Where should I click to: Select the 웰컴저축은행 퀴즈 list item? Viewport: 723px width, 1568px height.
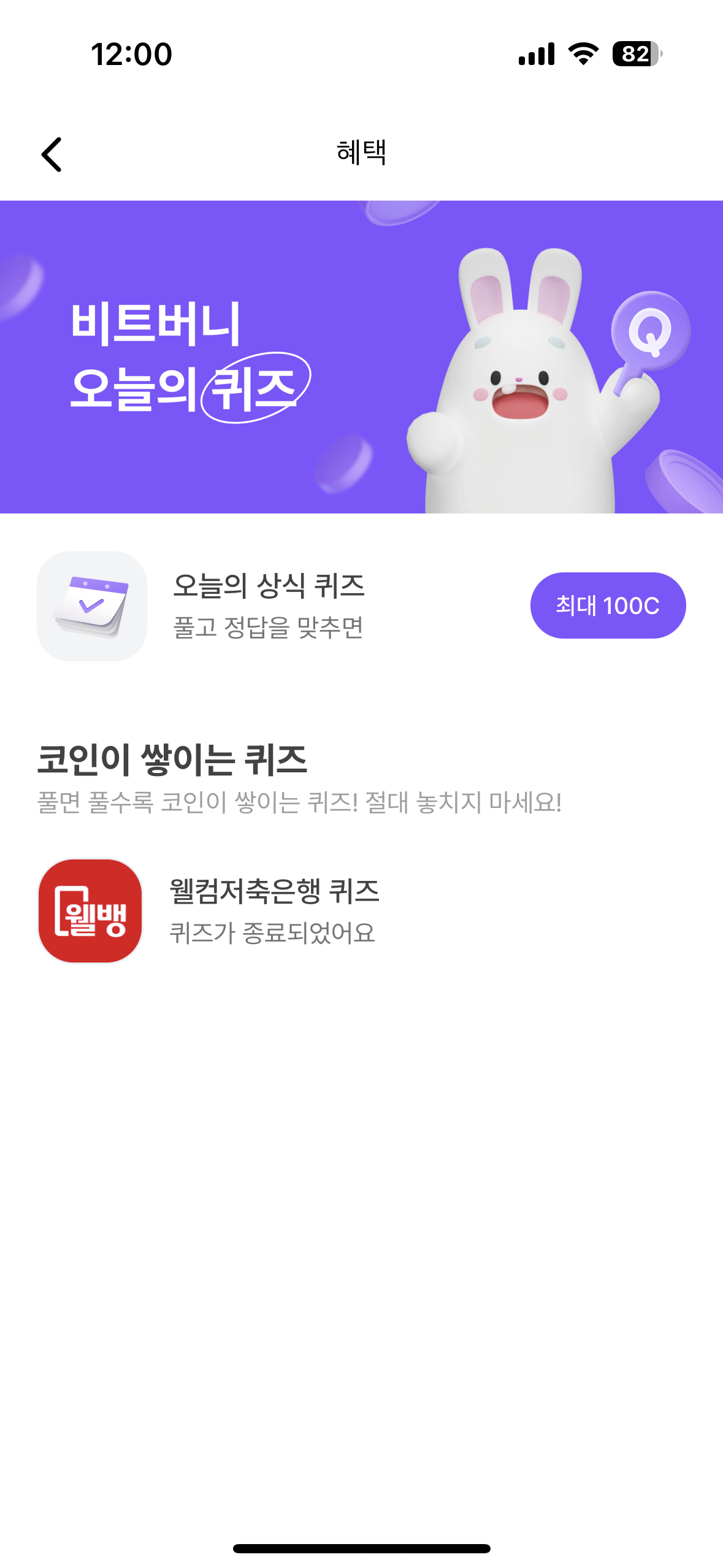coord(274,910)
